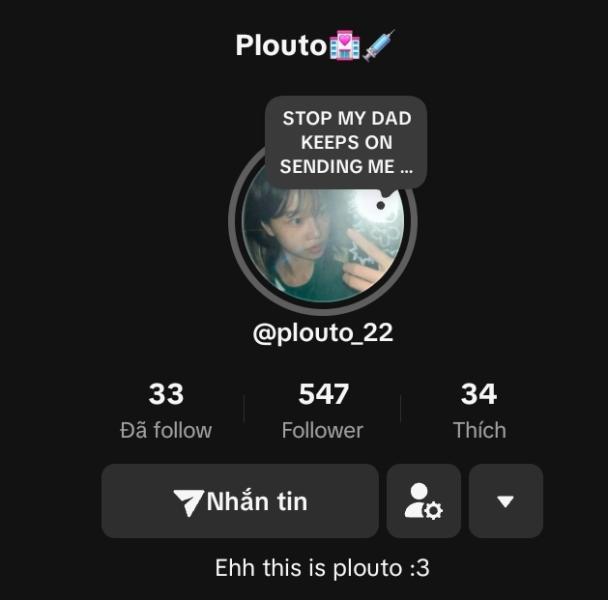Viewport: 608px width, 600px height.
Task: Open the "STOP MY DAD" note bubble
Action: coord(346,142)
